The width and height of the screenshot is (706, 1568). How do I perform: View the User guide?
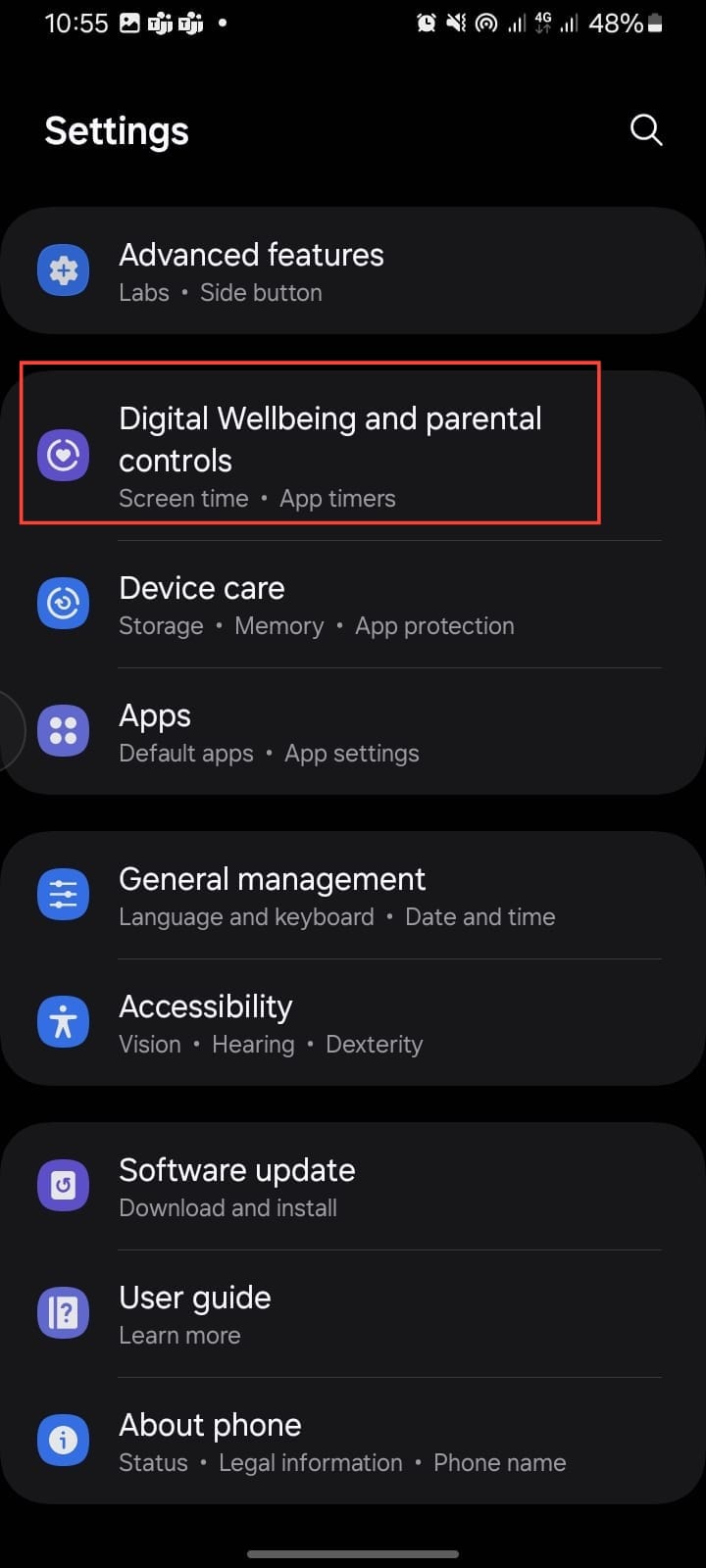pos(195,1314)
